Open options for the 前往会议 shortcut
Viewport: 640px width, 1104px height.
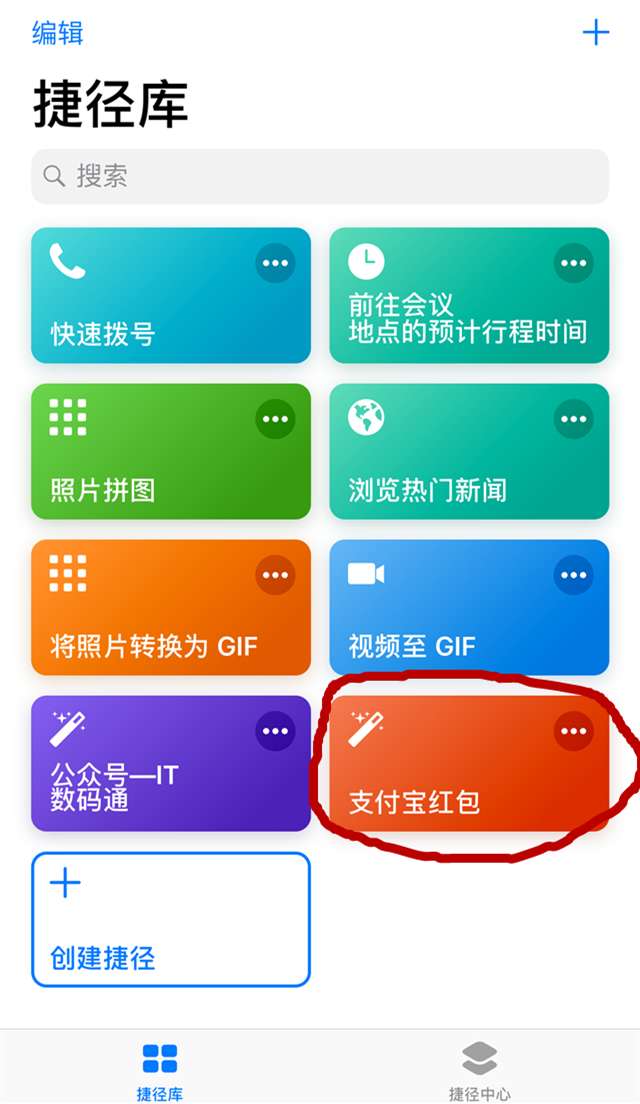[574, 263]
